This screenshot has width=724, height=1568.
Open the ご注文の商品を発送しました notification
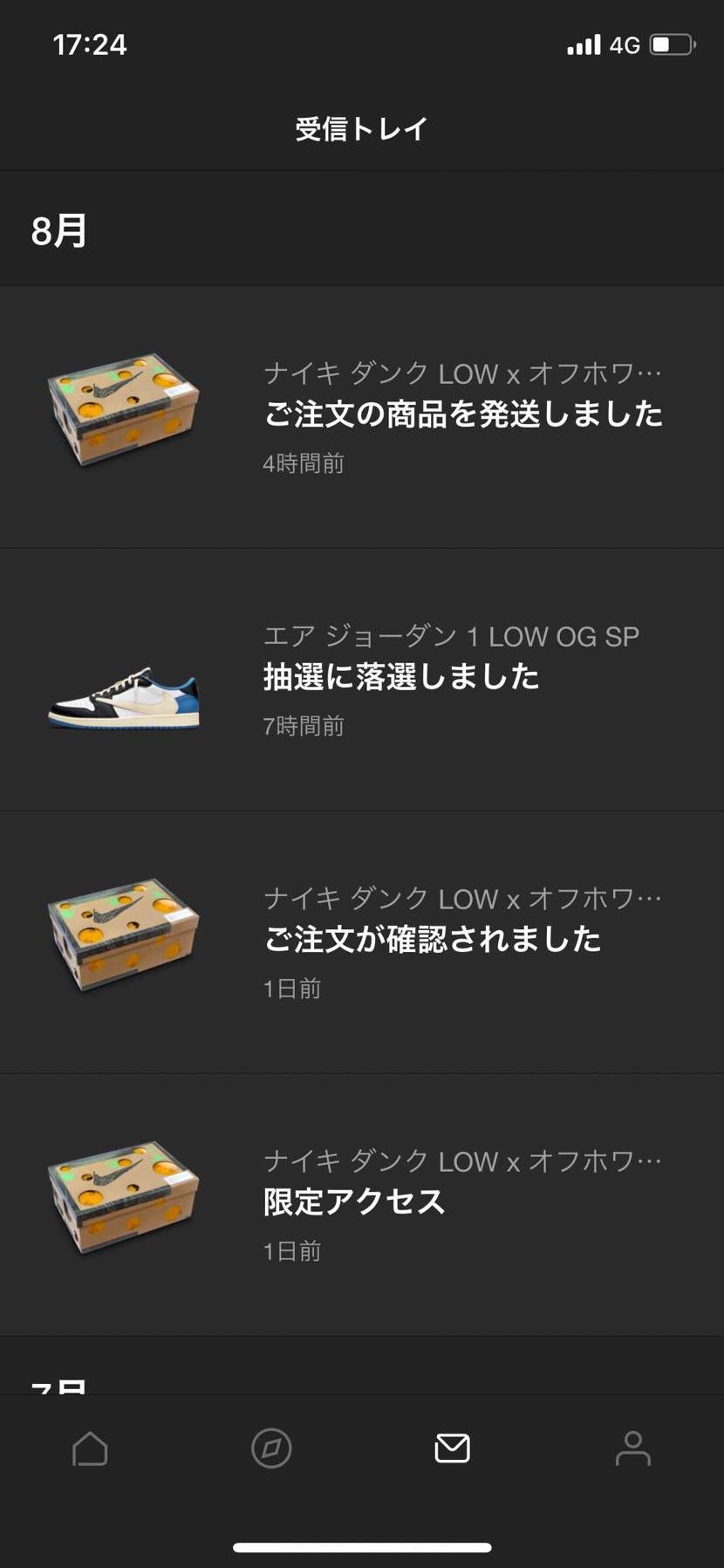(462, 414)
